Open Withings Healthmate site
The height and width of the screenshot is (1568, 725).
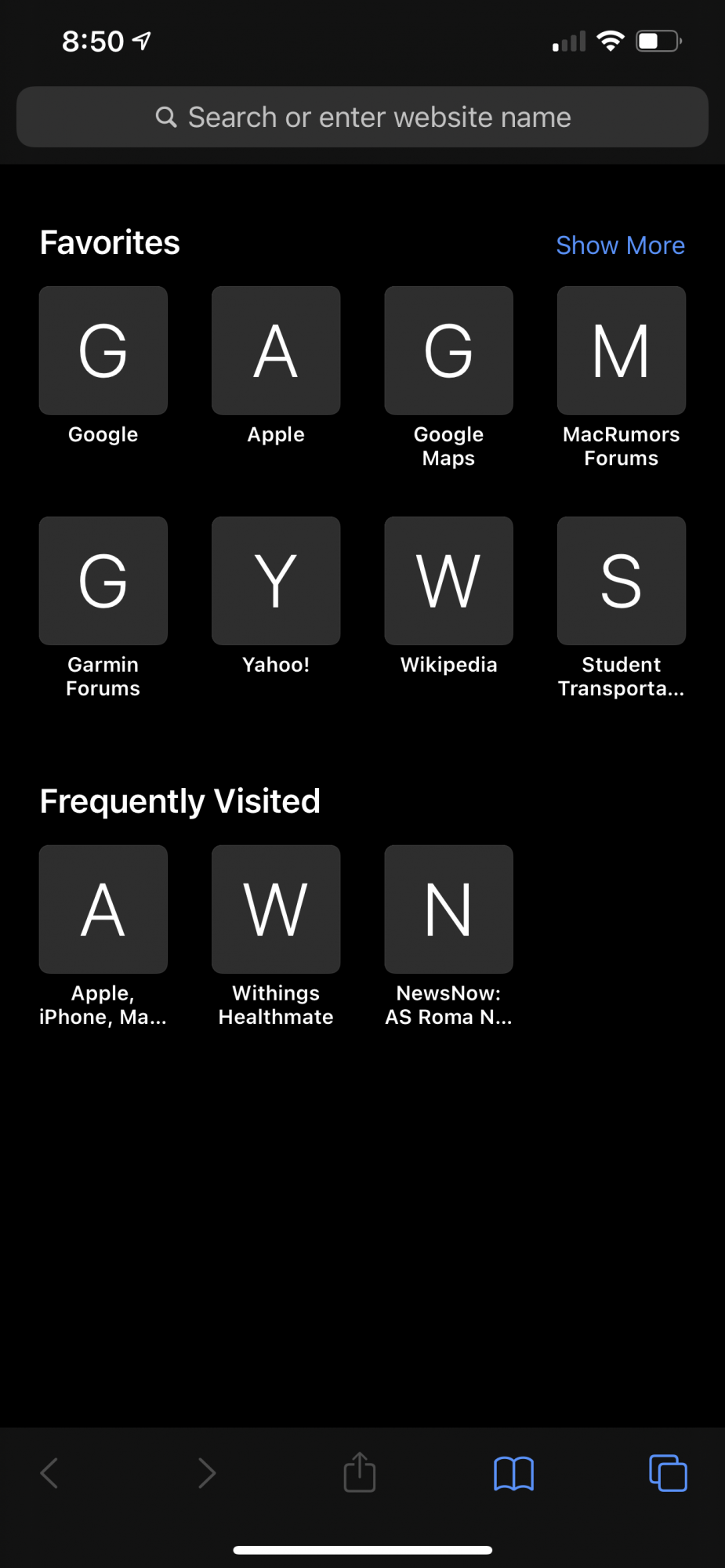point(276,909)
